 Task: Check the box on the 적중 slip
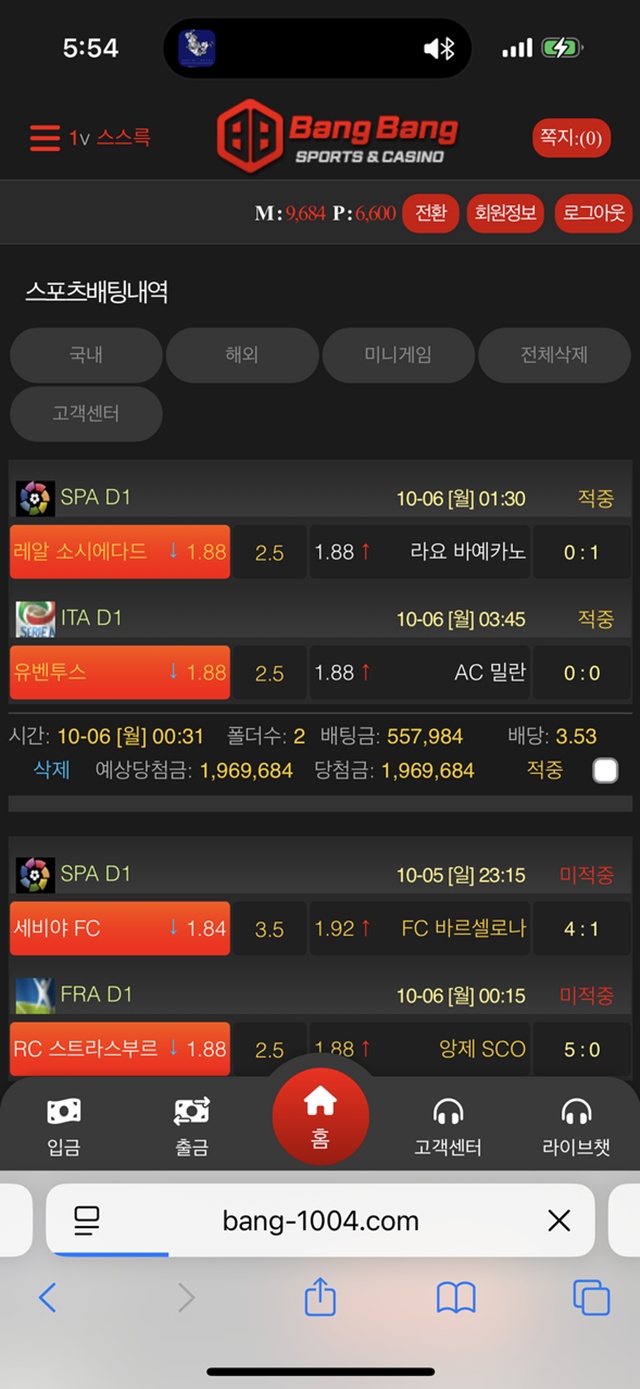point(605,770)
